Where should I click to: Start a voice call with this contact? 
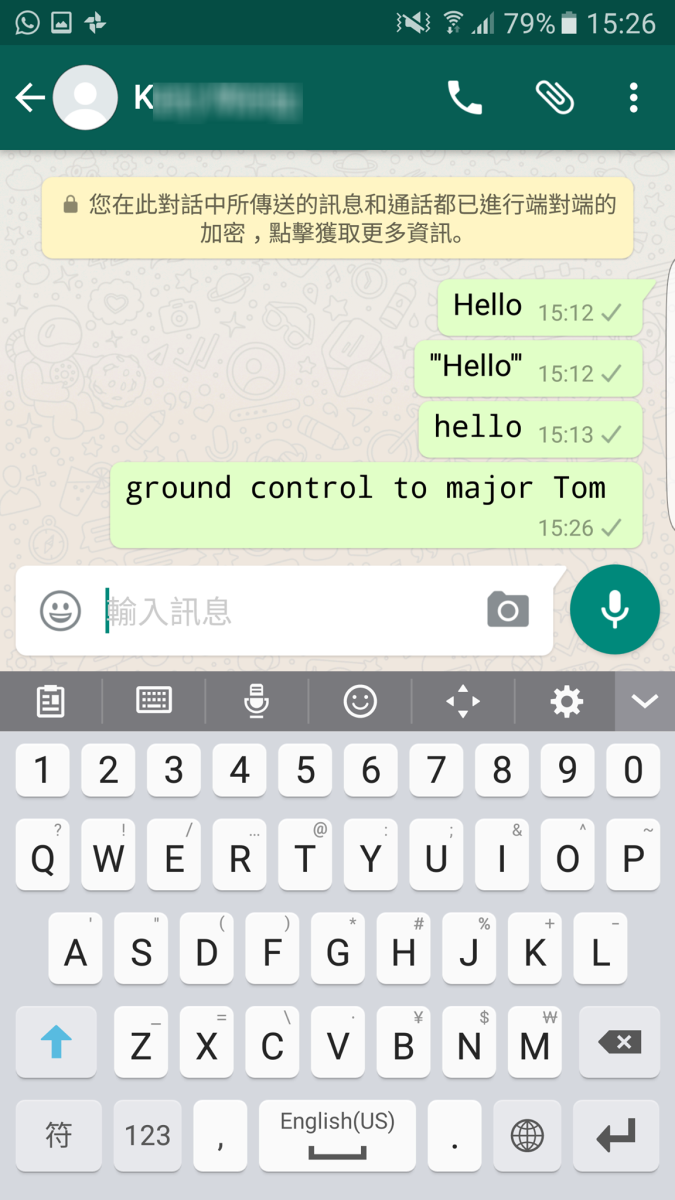464,98
